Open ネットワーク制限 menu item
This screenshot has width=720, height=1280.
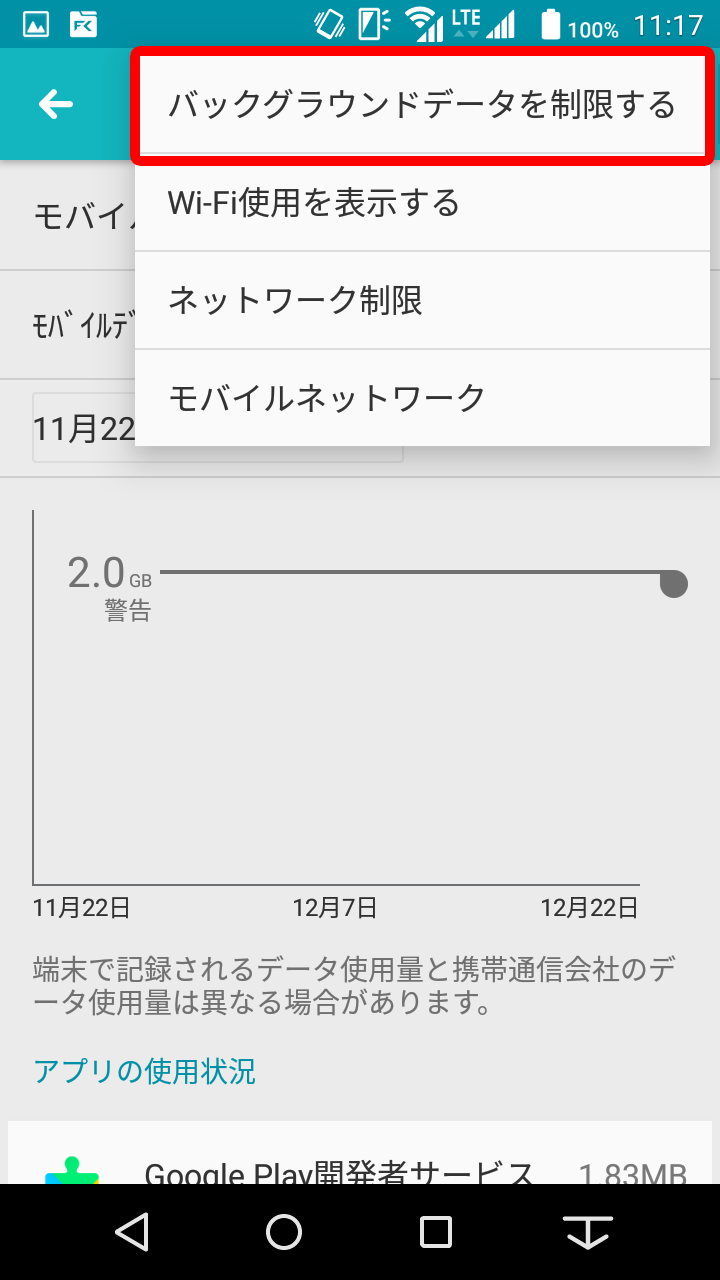(422, 300)
